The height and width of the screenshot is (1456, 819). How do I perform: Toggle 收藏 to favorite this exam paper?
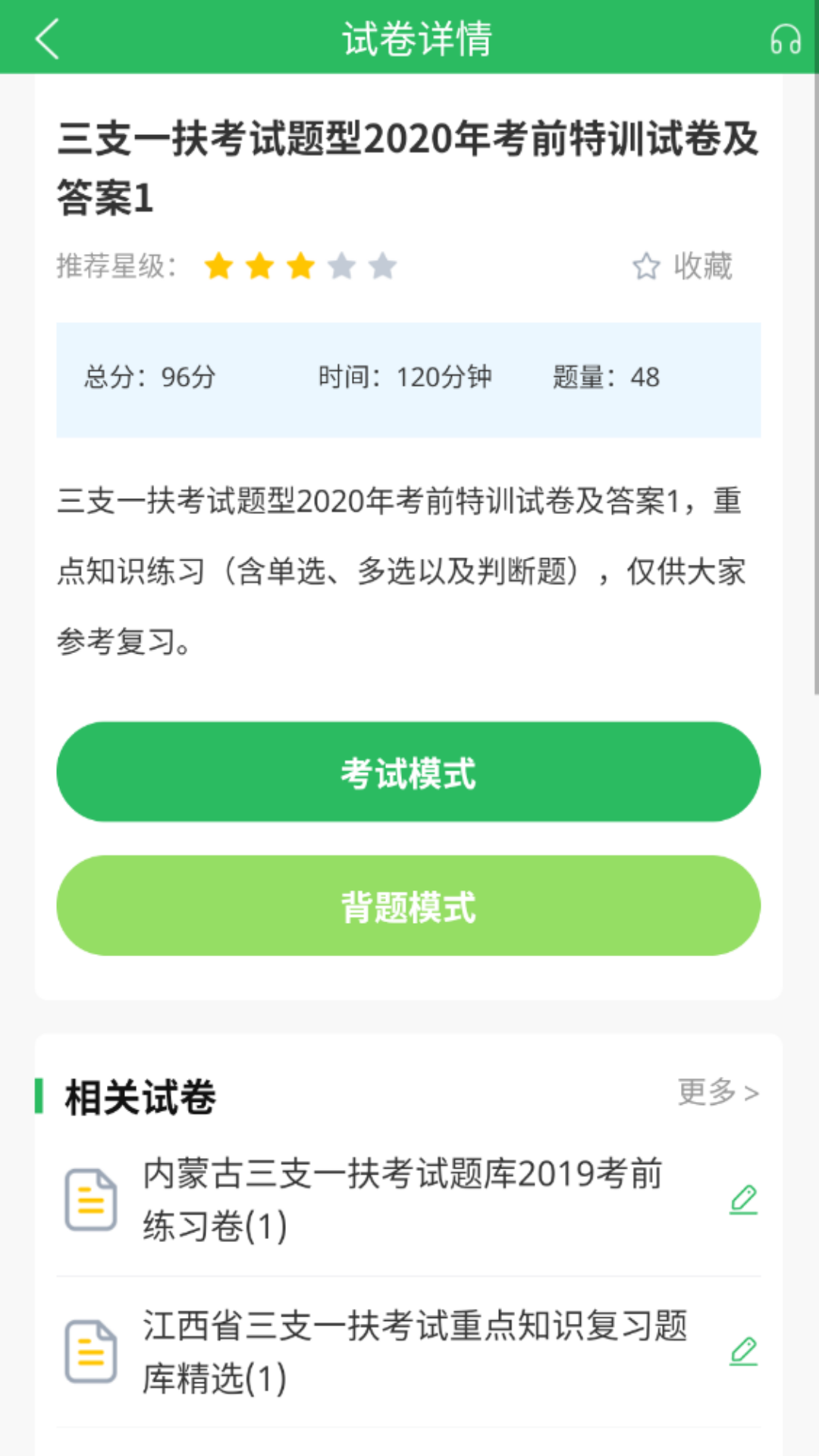click(x=701, y=267)
